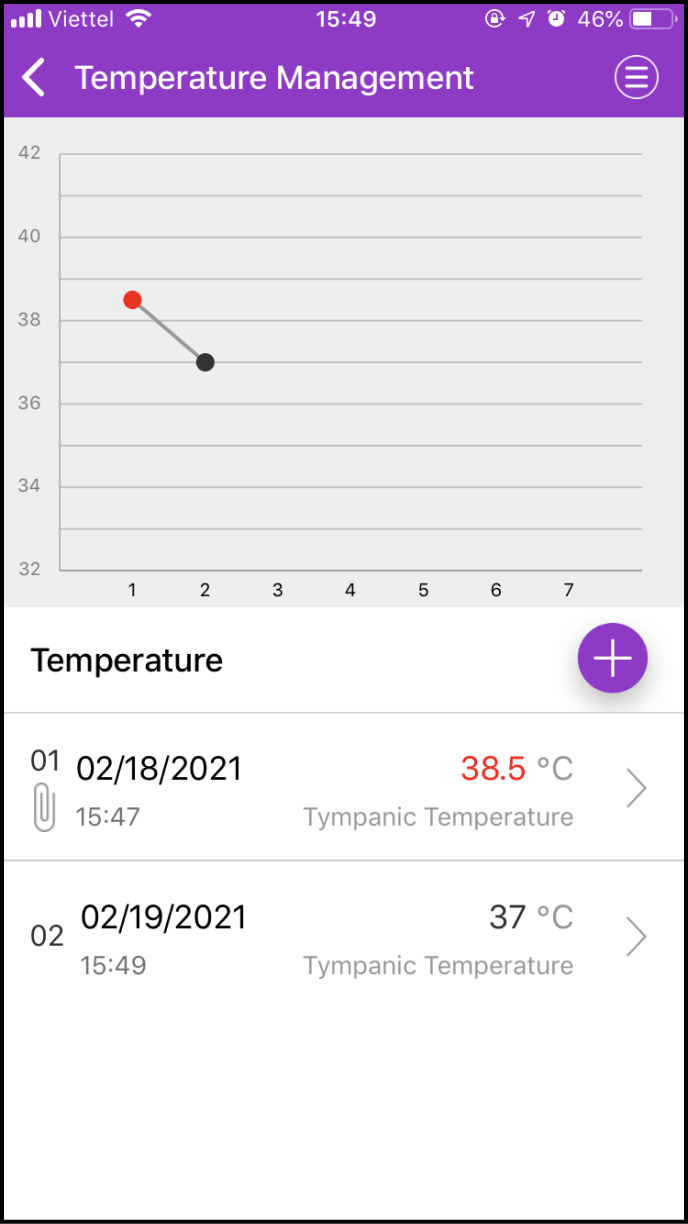Go back with the top-left arrow
Screen dimensions: 688x1224
click(x=34, y=78)
